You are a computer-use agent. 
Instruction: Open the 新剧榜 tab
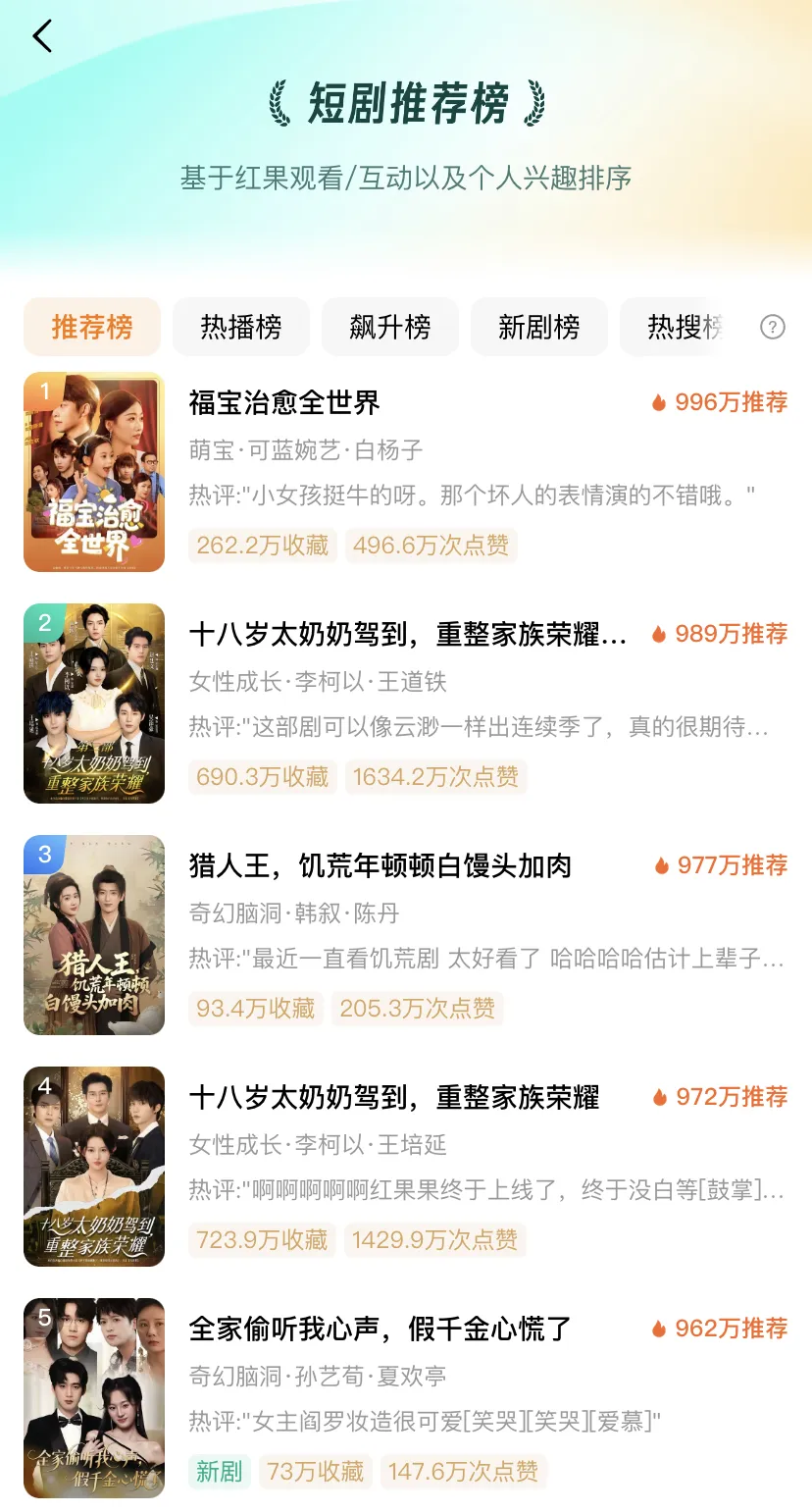click(539, 327)
